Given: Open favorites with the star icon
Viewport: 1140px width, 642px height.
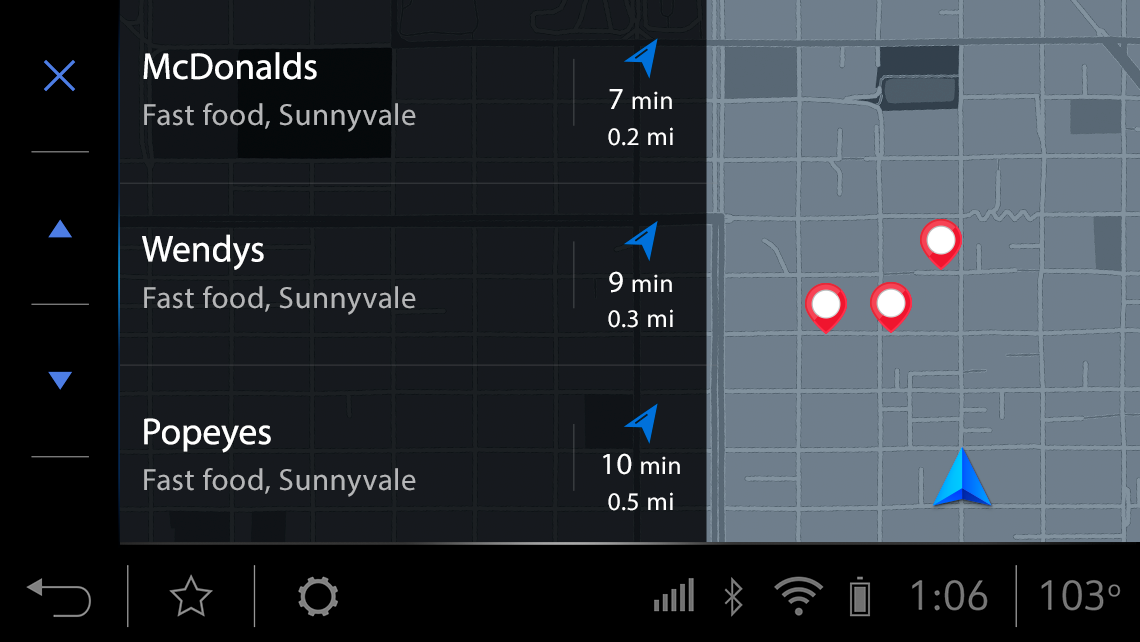Looking at the screenshot, I should pyautogui.click(x=191, y=597).
